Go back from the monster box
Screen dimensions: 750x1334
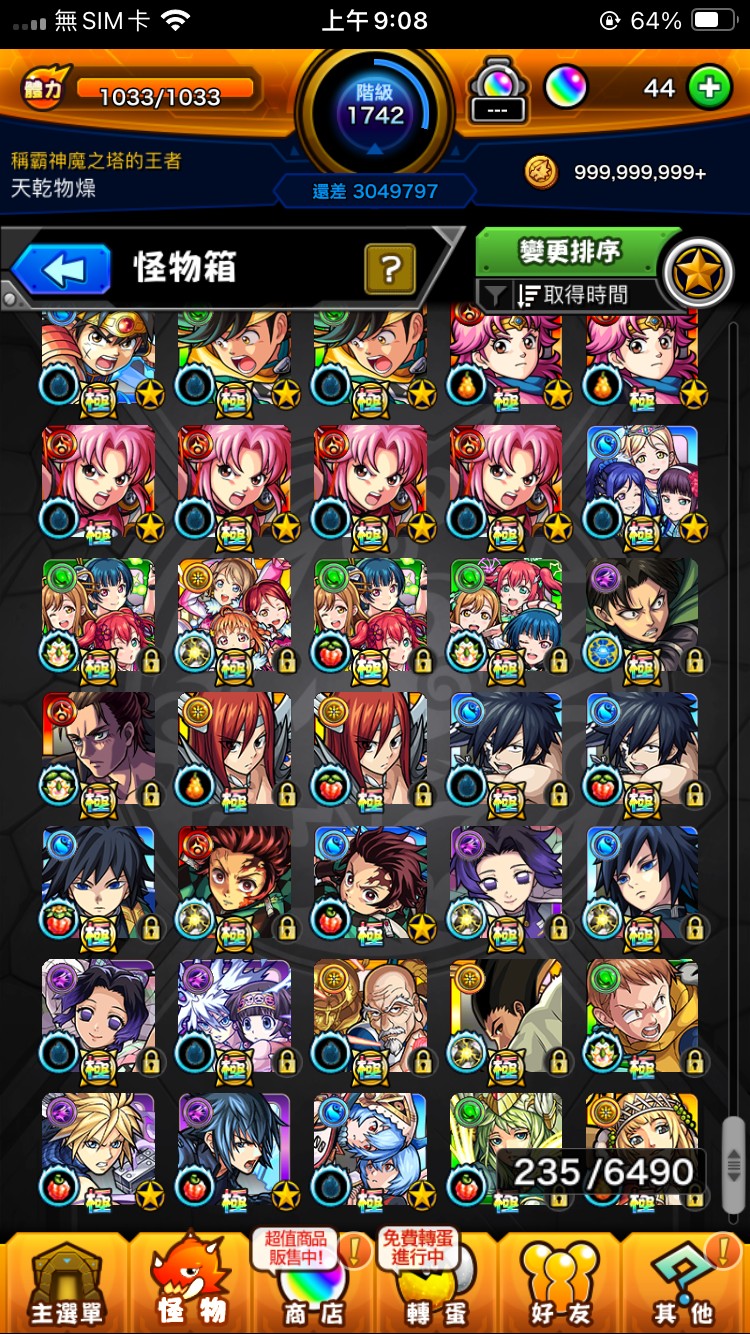[62, 270]
